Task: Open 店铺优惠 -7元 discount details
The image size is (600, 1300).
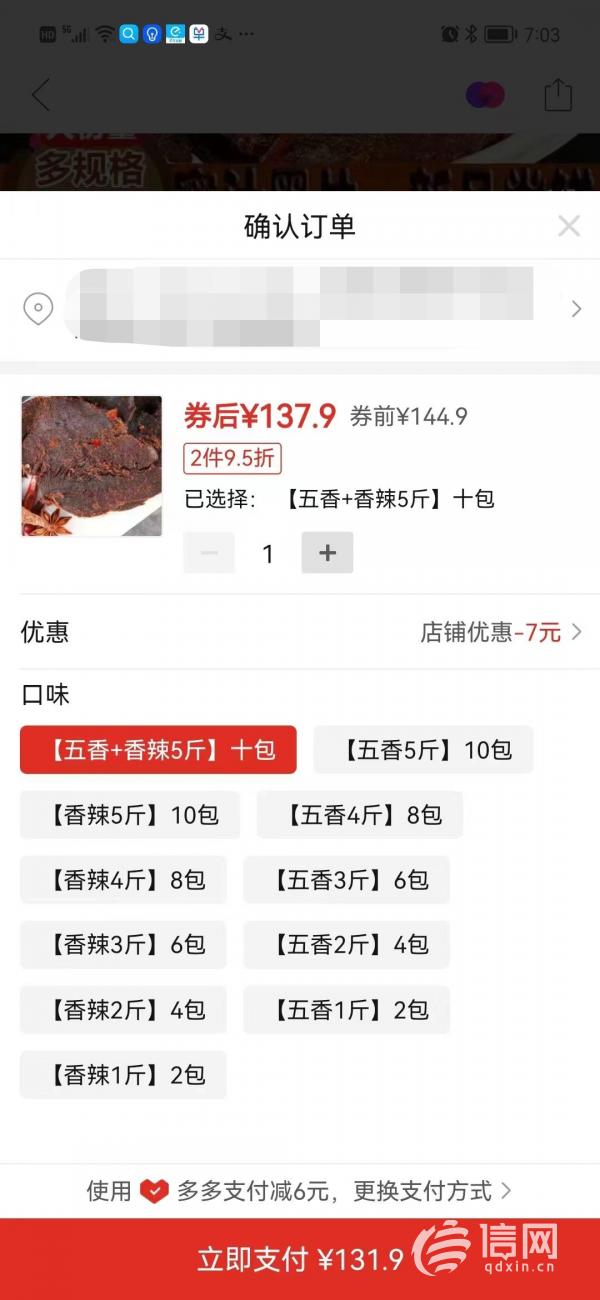Action: [x=500, y=632]
